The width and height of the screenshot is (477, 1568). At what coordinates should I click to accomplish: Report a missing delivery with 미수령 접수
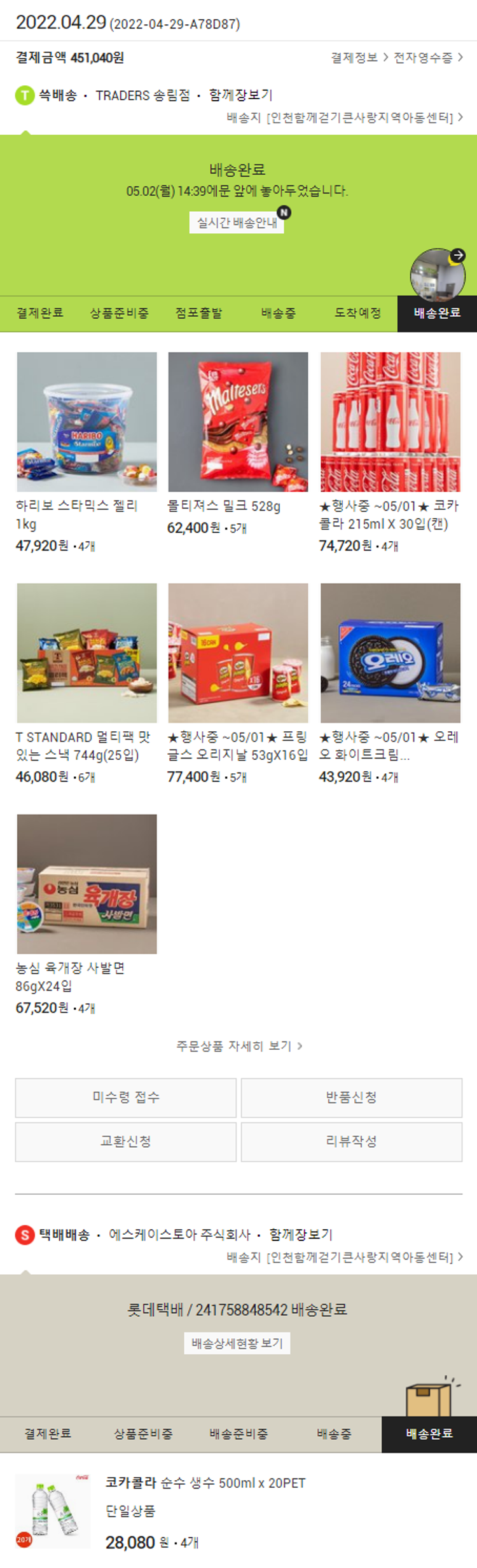coord(126,1097)
